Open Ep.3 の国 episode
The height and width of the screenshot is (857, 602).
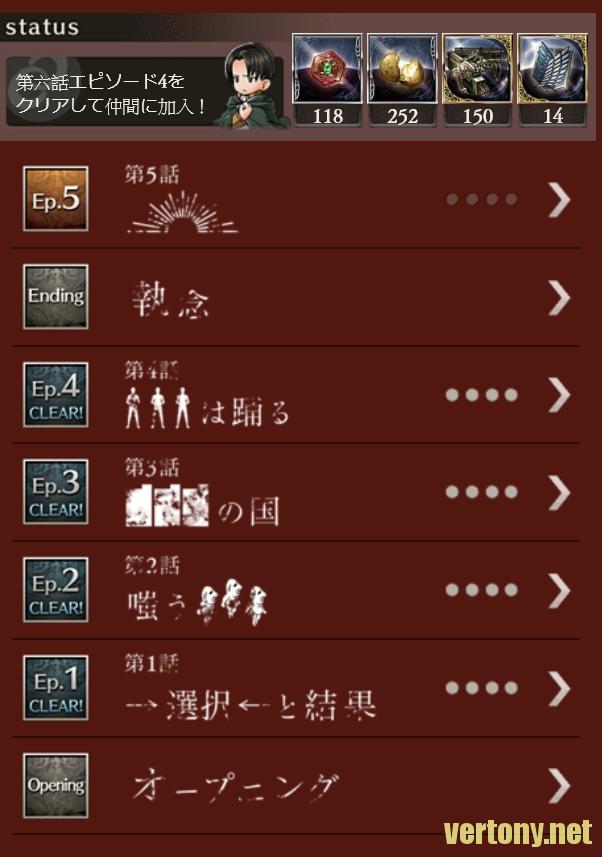[x=300, y=492]
